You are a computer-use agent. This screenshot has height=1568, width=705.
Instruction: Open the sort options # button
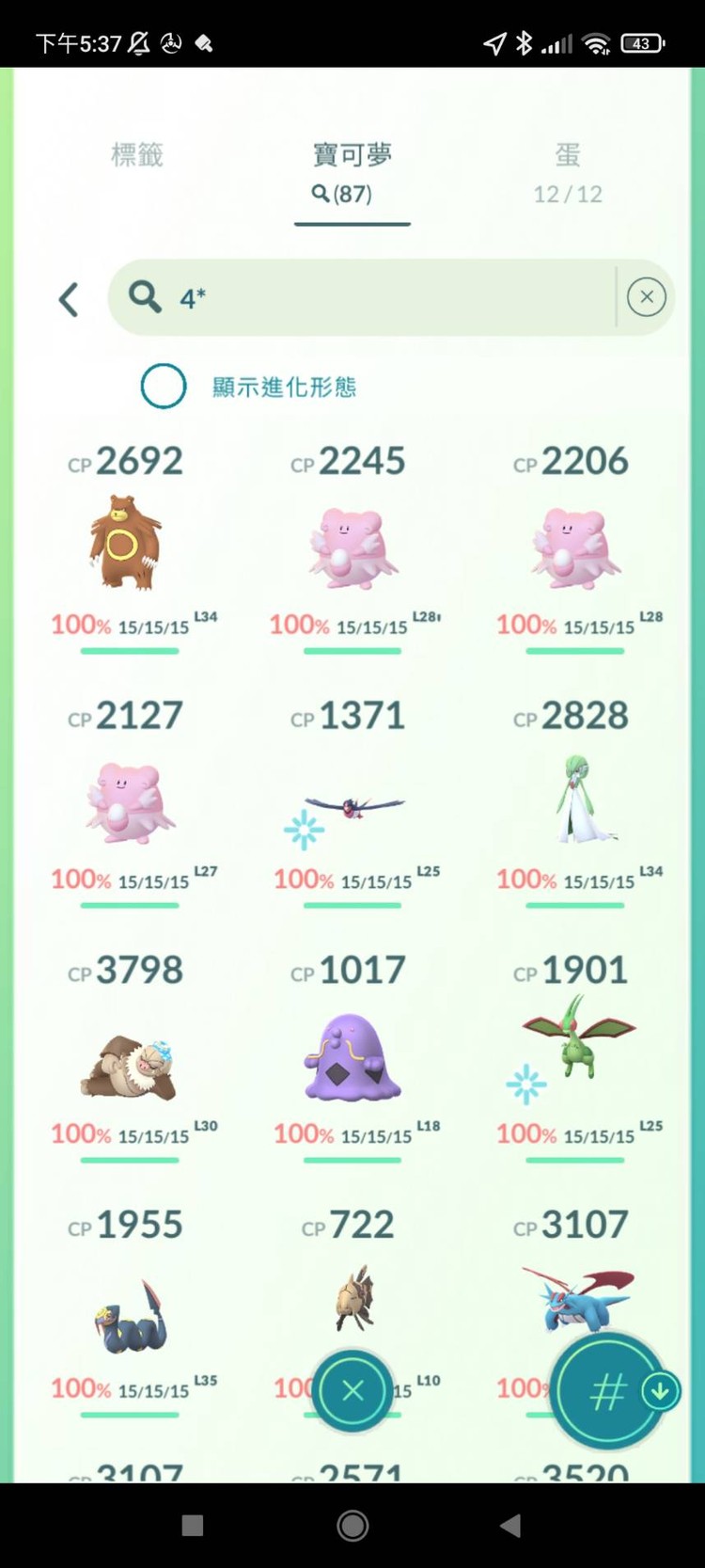(606, 1392)
